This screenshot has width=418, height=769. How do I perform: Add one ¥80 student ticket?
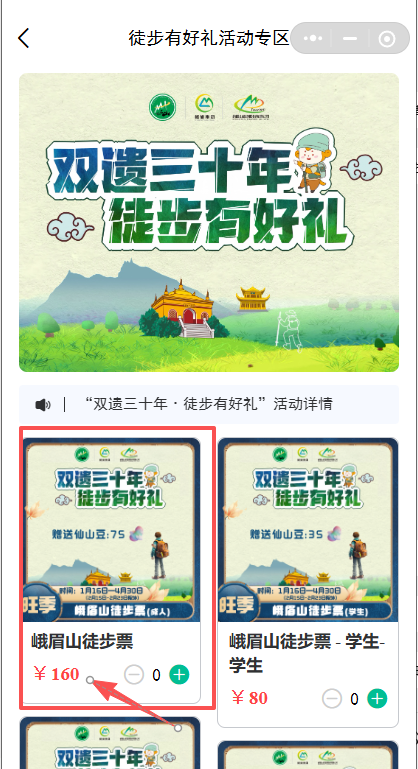377,698
